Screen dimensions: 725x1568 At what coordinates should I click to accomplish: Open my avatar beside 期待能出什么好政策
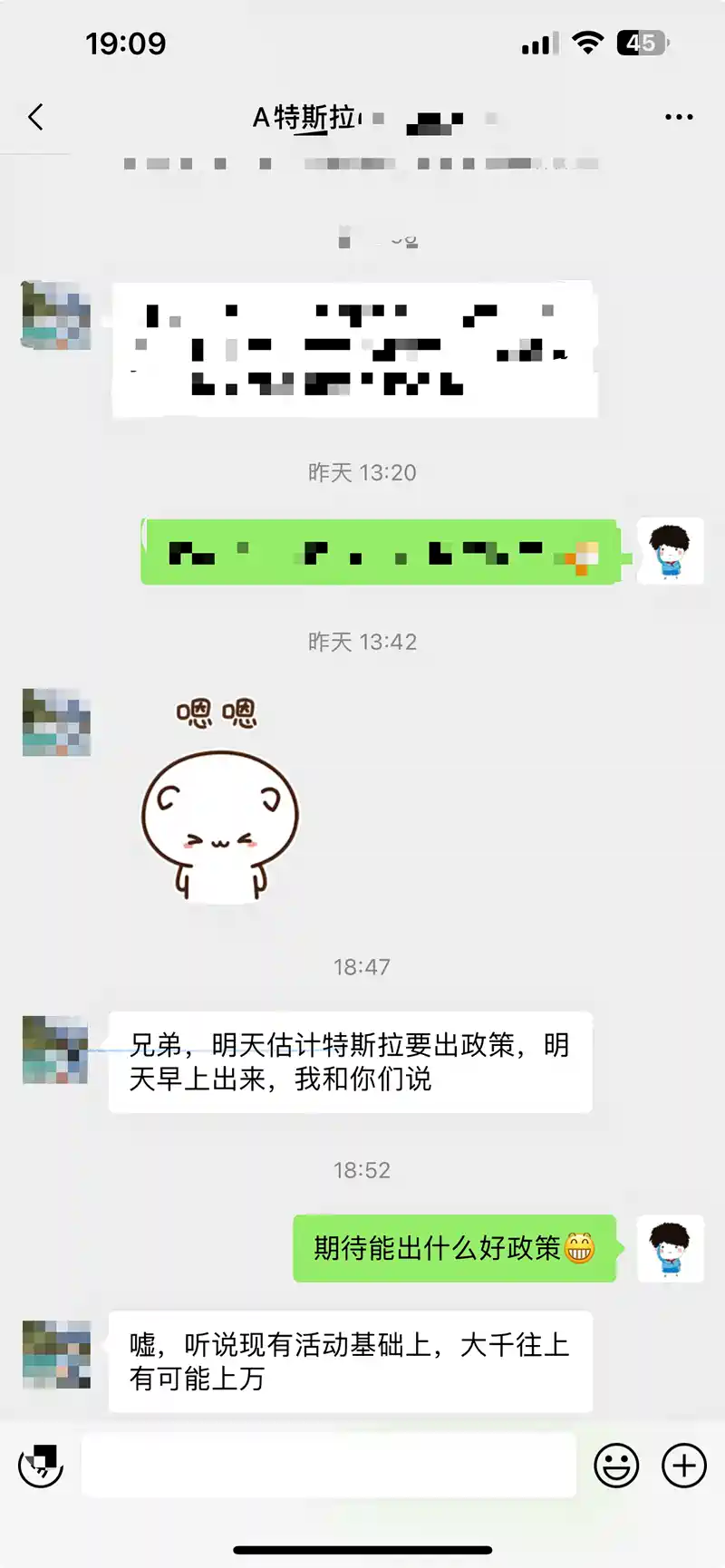(x=670, y=1248)
